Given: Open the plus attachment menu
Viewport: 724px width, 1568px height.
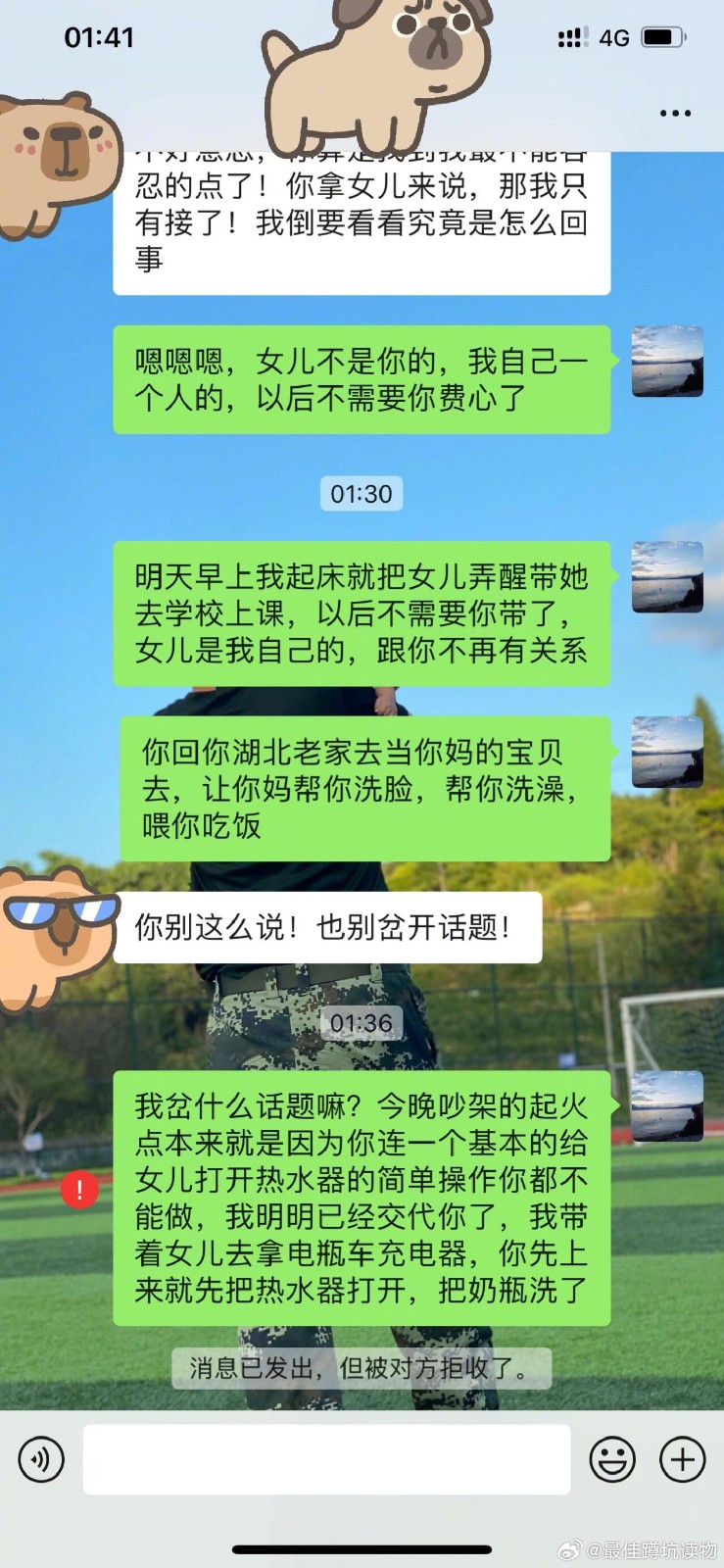Looking at the screenshot, I should tap(683, 1459).
